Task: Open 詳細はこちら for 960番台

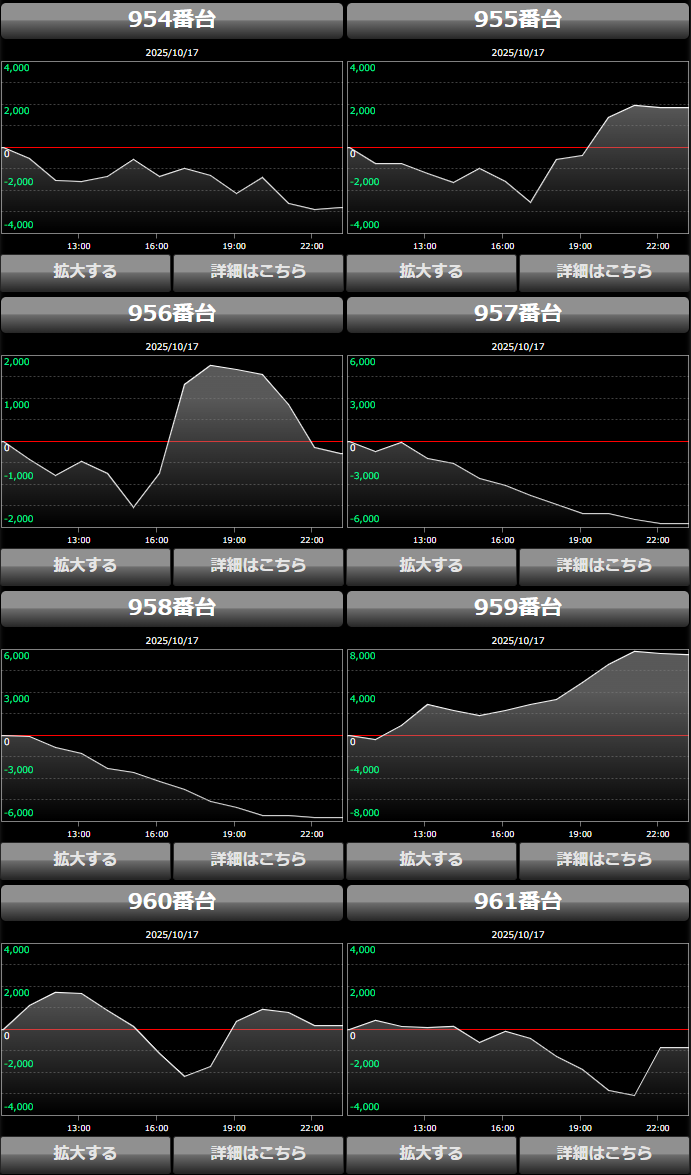Action: [258, 1153]
